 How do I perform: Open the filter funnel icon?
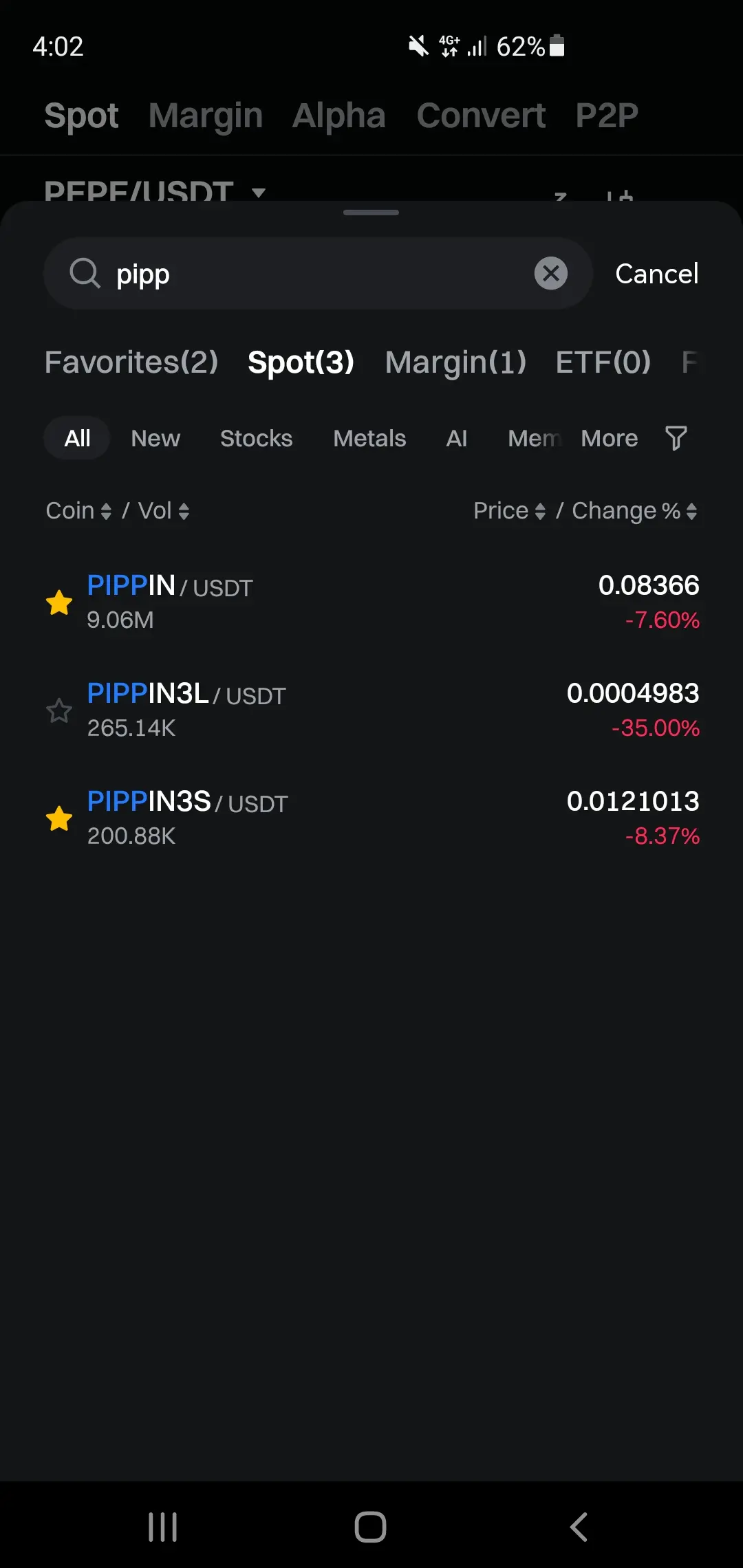pyautogui.click(x=676, y=438)
